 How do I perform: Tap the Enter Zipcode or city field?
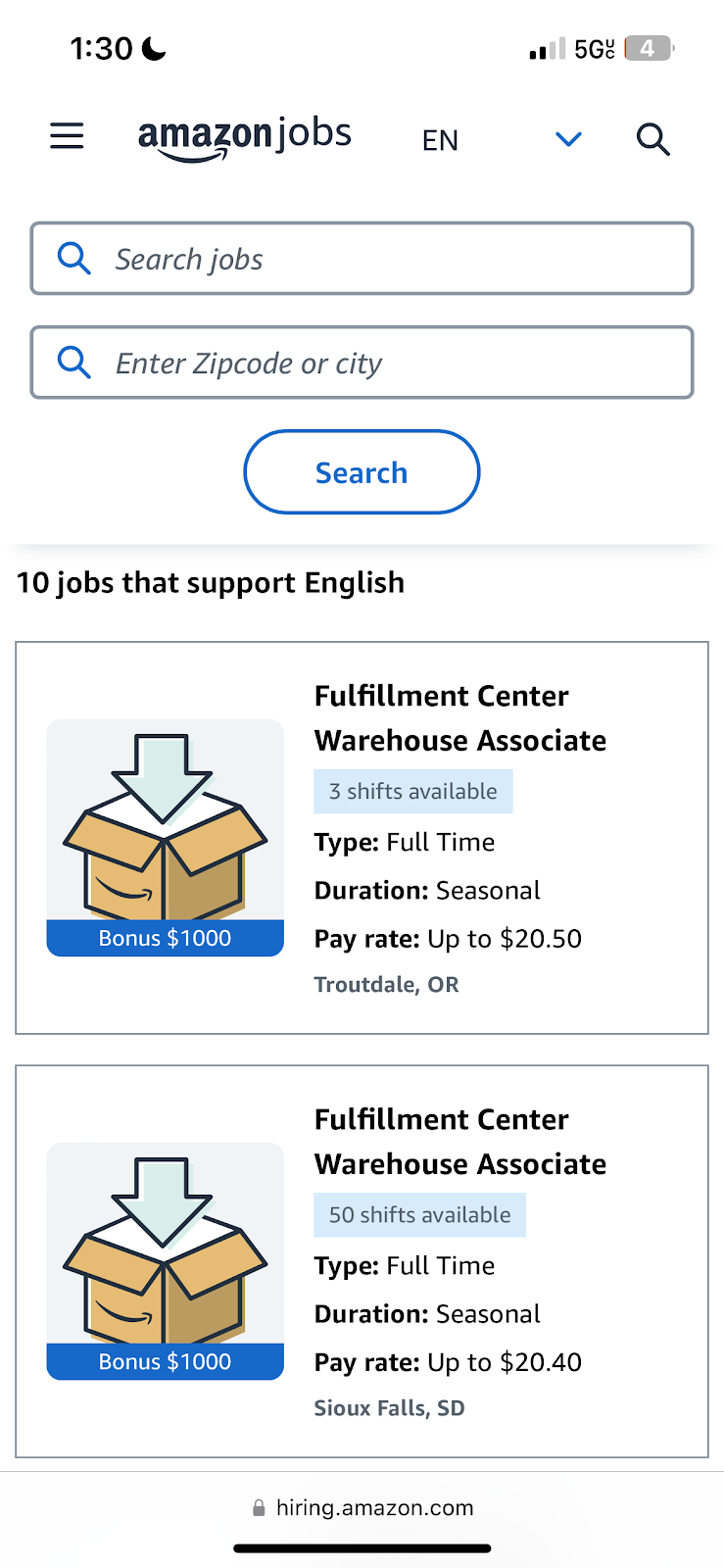click(x=362, y=363)
